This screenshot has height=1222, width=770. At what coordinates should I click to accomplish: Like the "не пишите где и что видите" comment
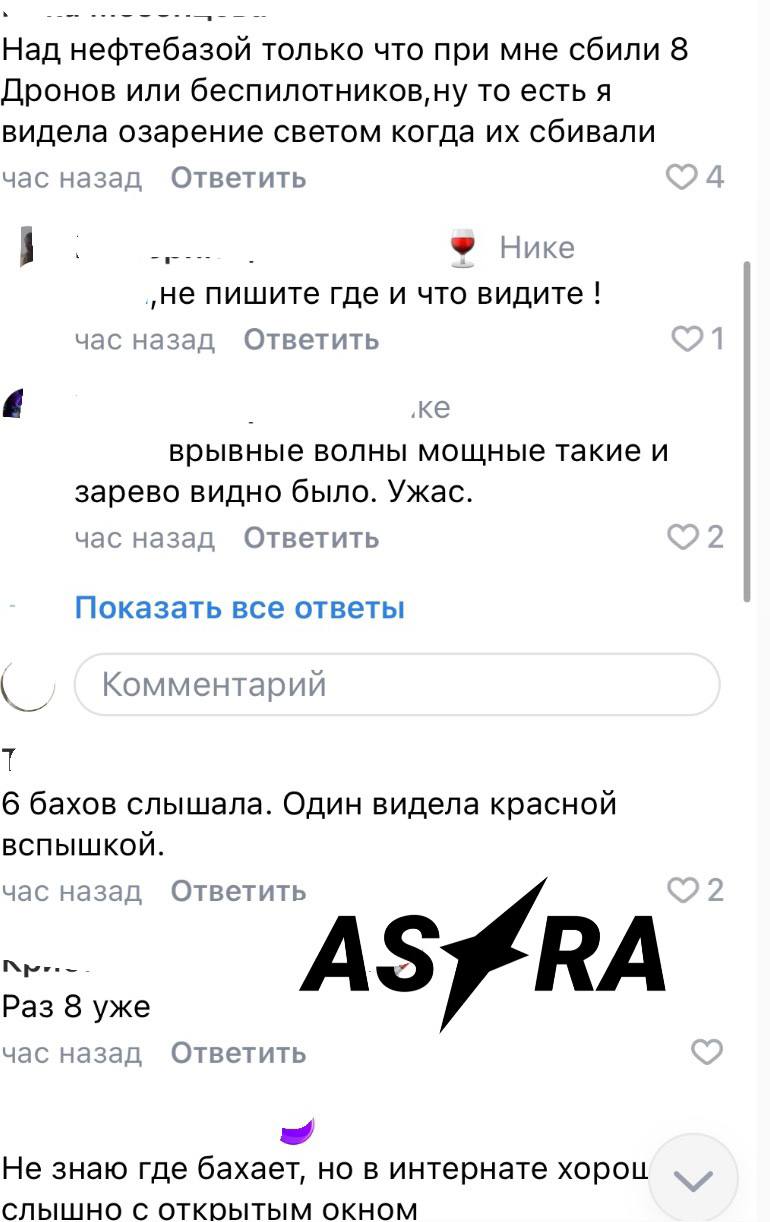pos(687,340)
